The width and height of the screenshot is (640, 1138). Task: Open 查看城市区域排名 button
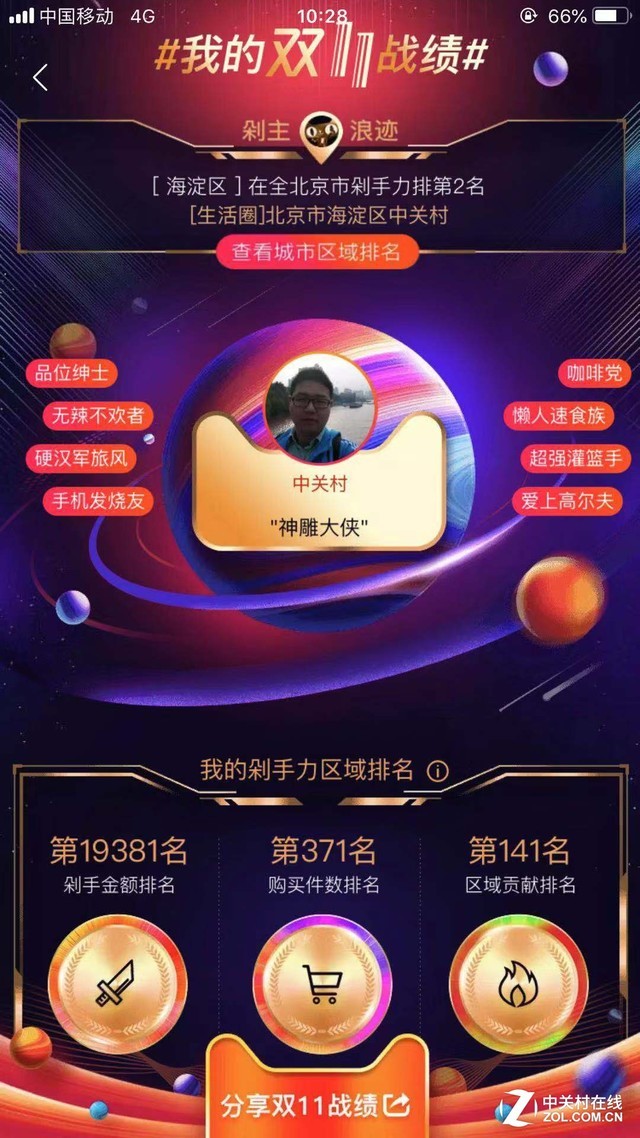click(x=317, y=252)
